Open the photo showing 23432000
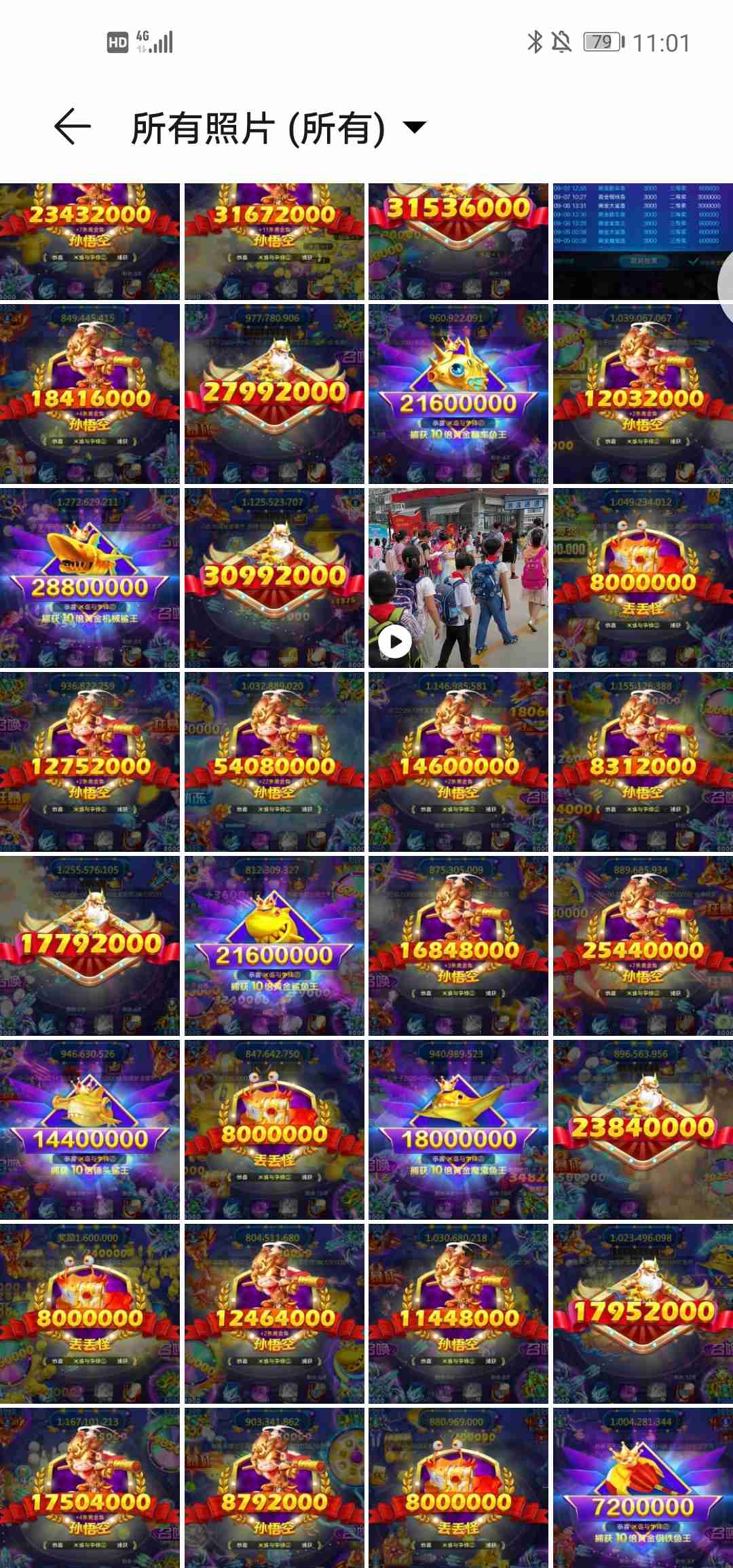Screen dimensions: 733x1568 click(90, 241)
